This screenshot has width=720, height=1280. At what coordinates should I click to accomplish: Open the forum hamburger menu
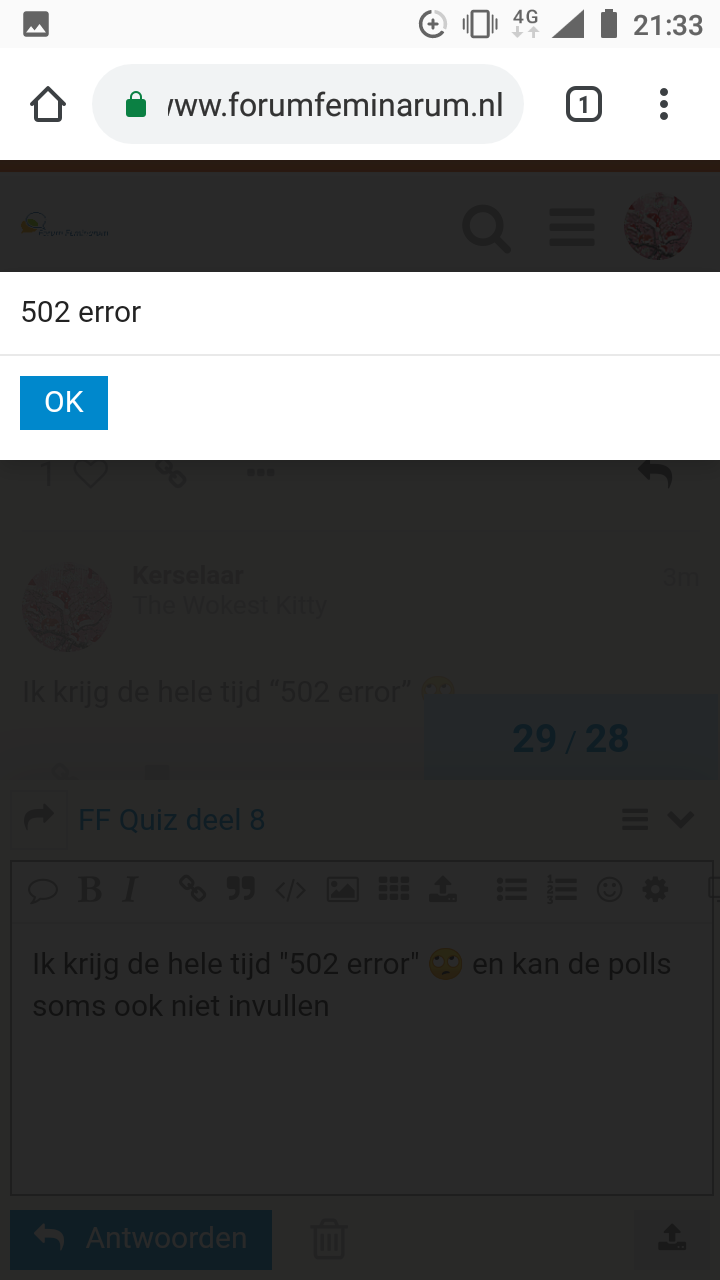coord(572,228)
